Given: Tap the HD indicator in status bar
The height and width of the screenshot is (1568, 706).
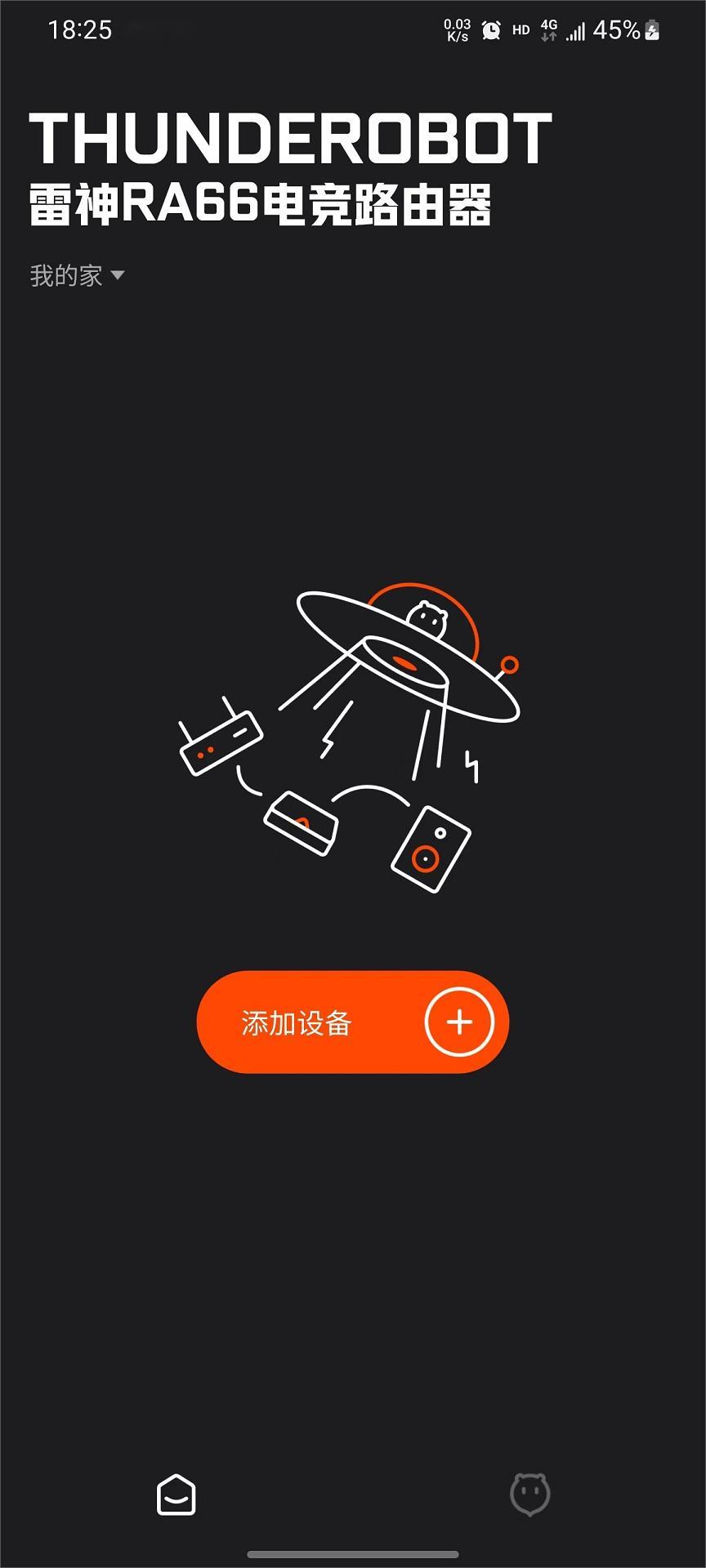Looking at the screenshot, I should coord(519,29).
